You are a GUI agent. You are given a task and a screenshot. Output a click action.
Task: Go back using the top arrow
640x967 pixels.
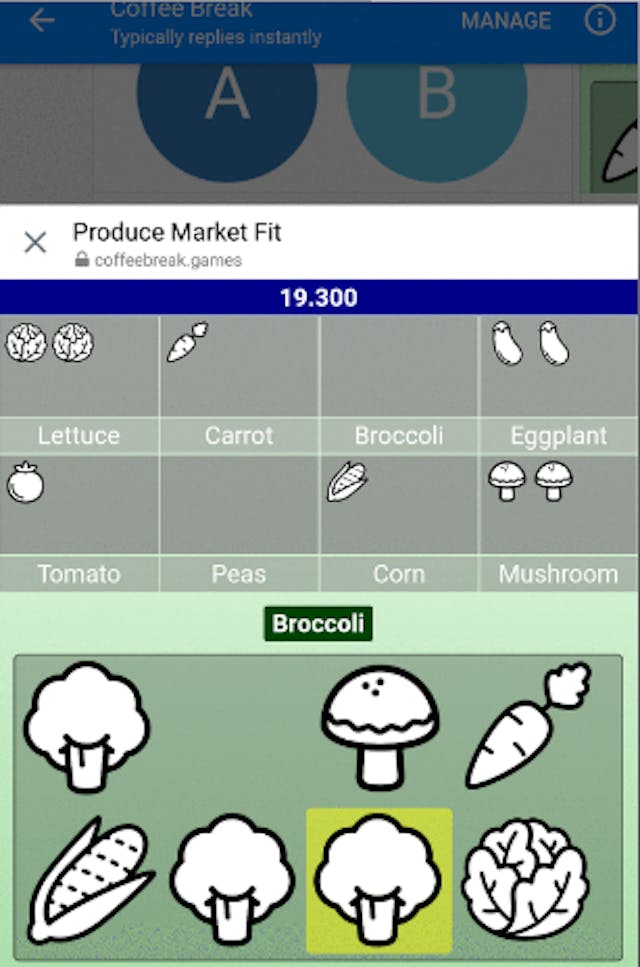42,21
